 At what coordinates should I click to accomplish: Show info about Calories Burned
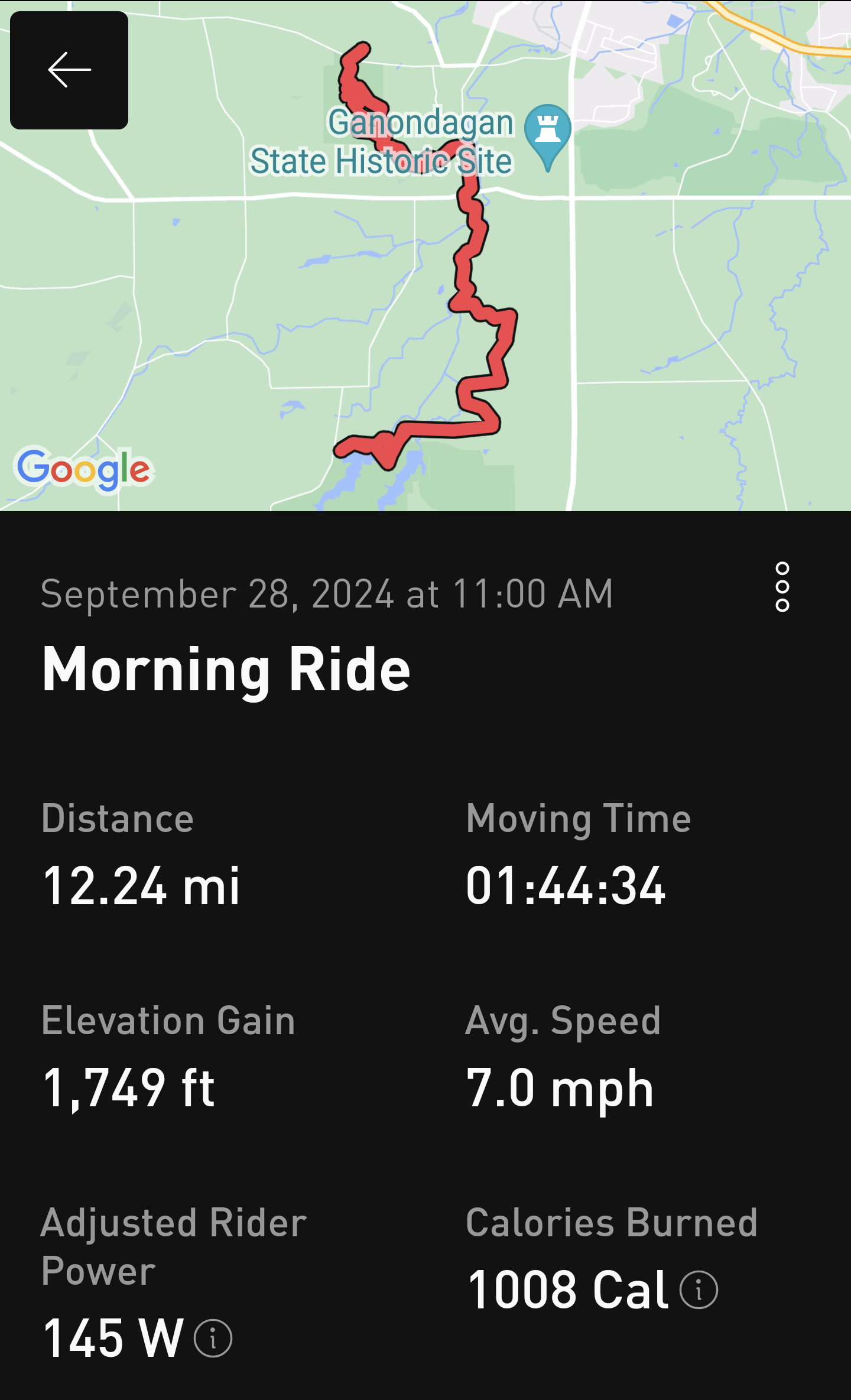[699, 1289]
